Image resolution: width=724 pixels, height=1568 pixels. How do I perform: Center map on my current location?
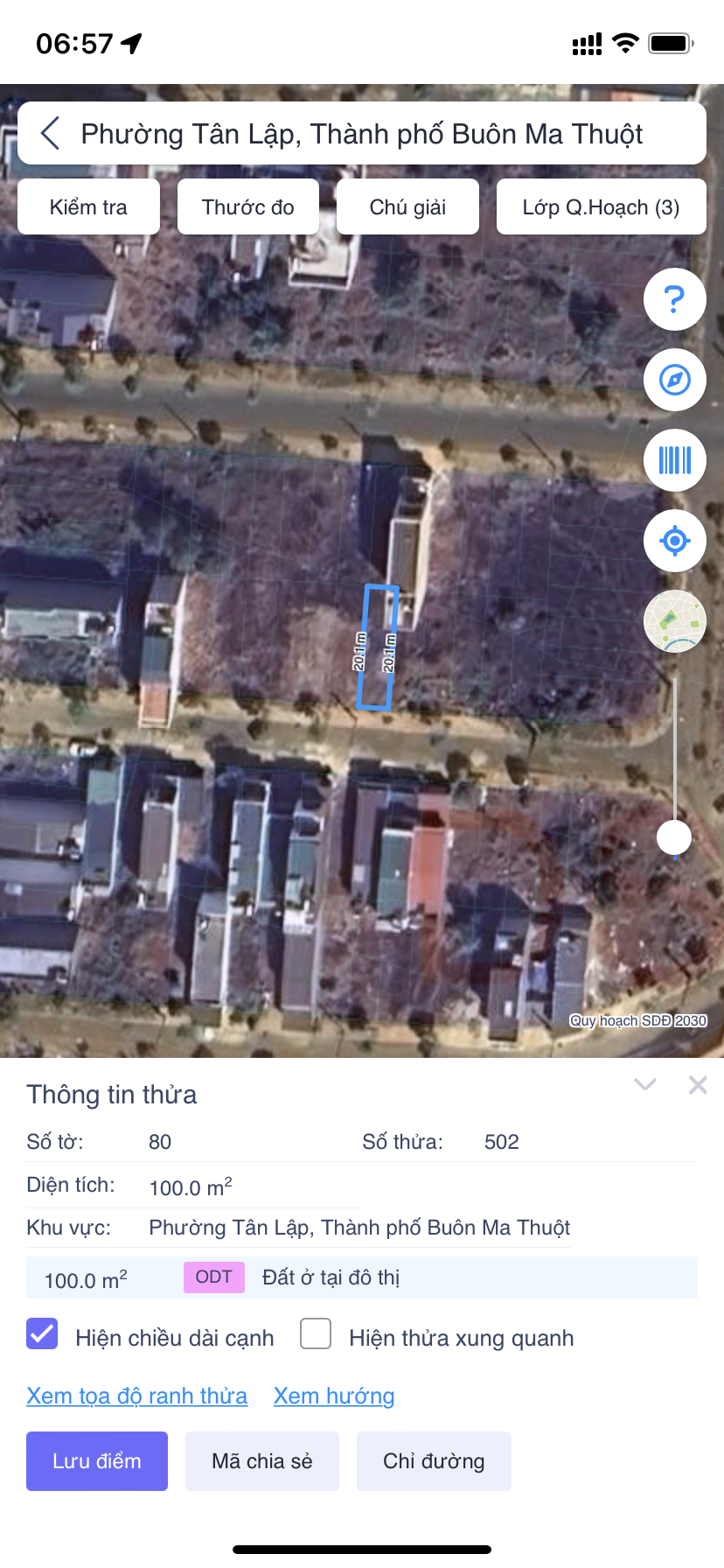click(674, 541)
